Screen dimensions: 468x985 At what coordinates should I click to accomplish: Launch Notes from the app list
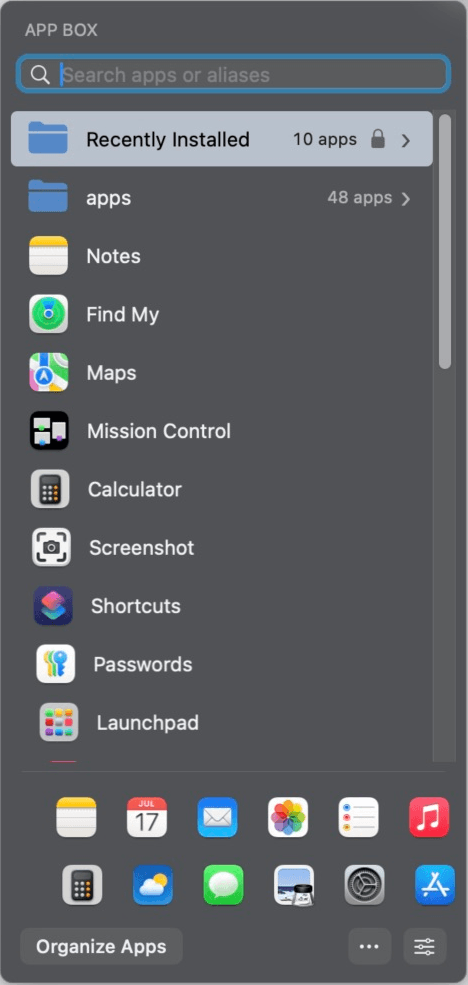(222, 256)
